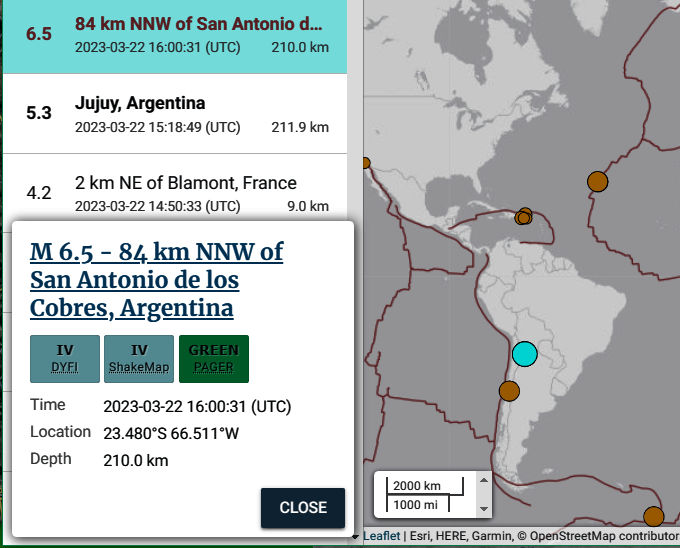Select the 6.5 San Antonio earthquake row

175,35
